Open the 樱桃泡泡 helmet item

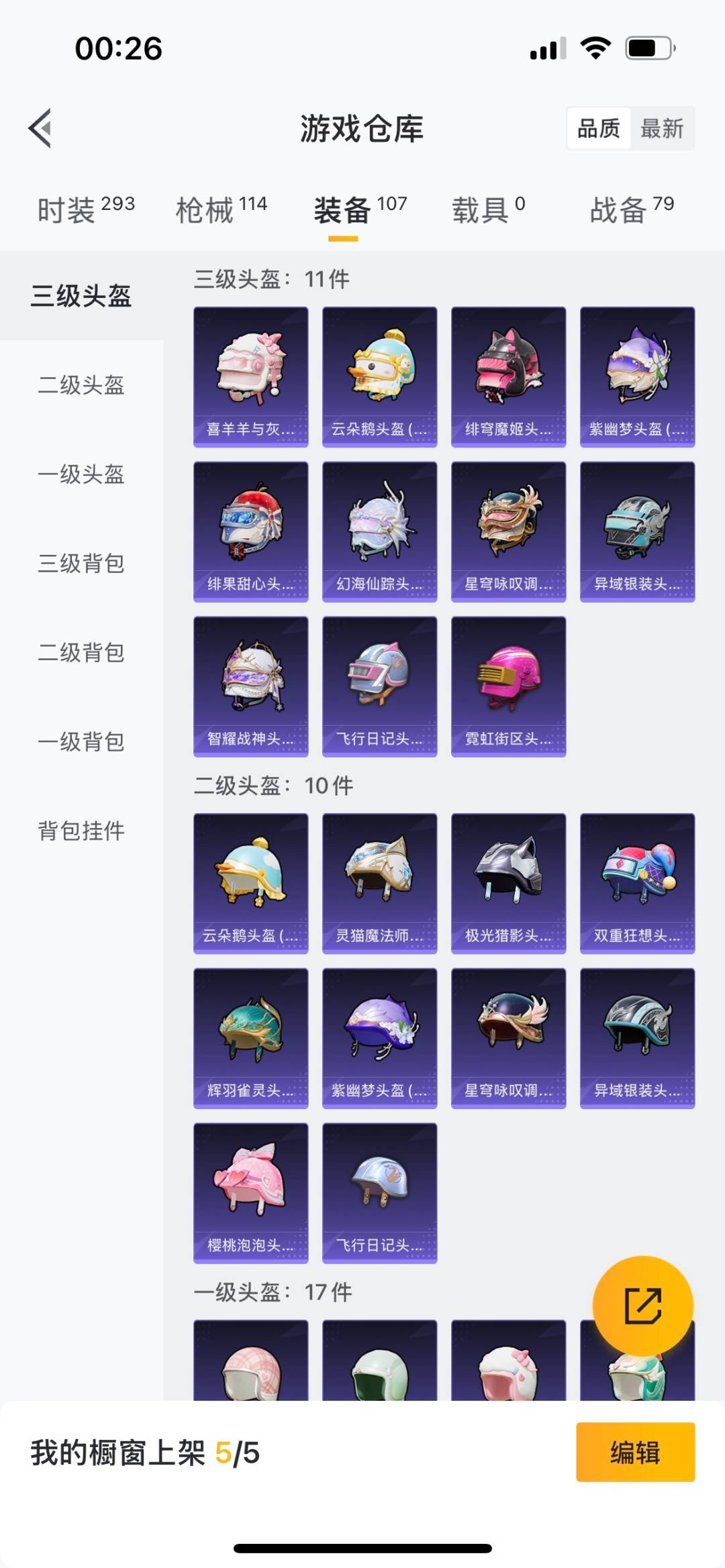[x=251, y=1192]
